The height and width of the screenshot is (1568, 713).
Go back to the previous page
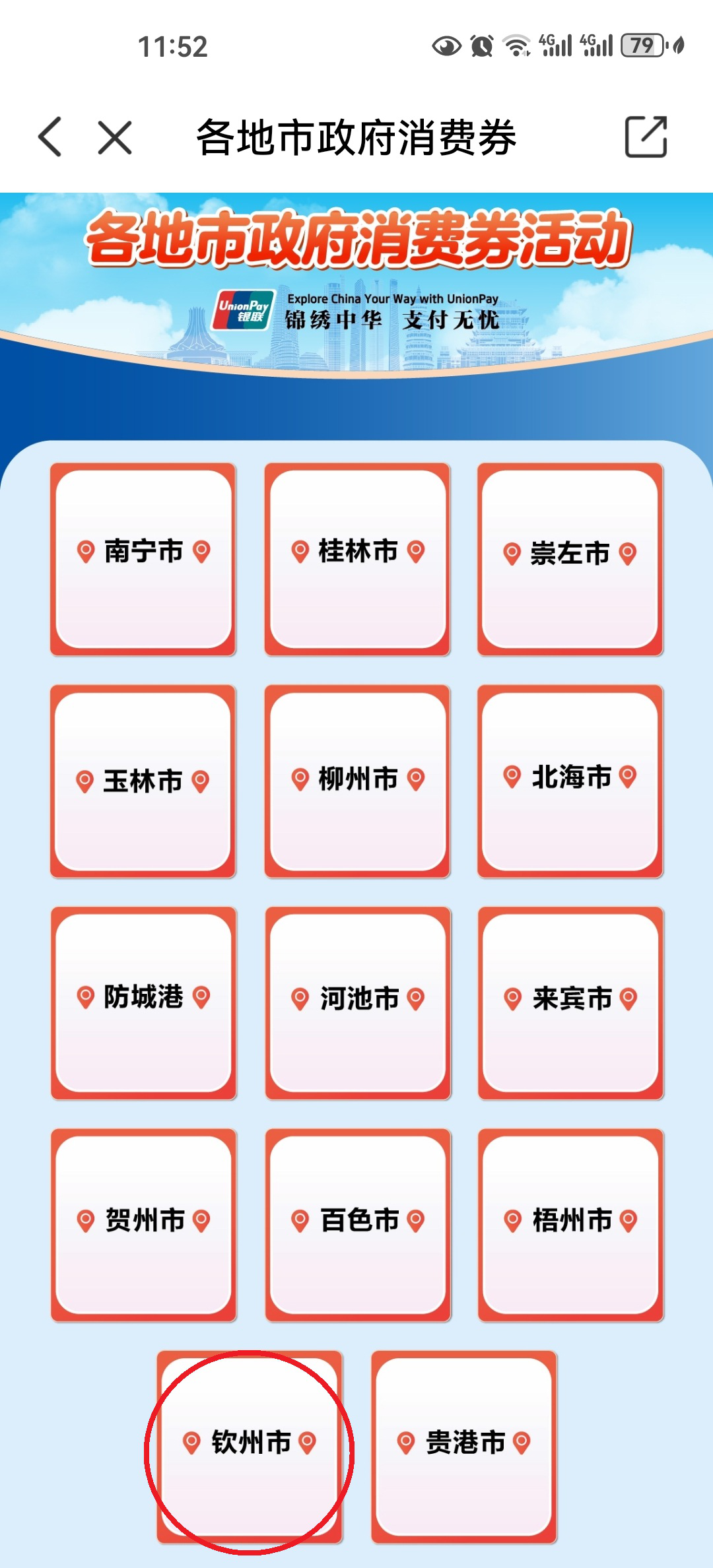50,137
